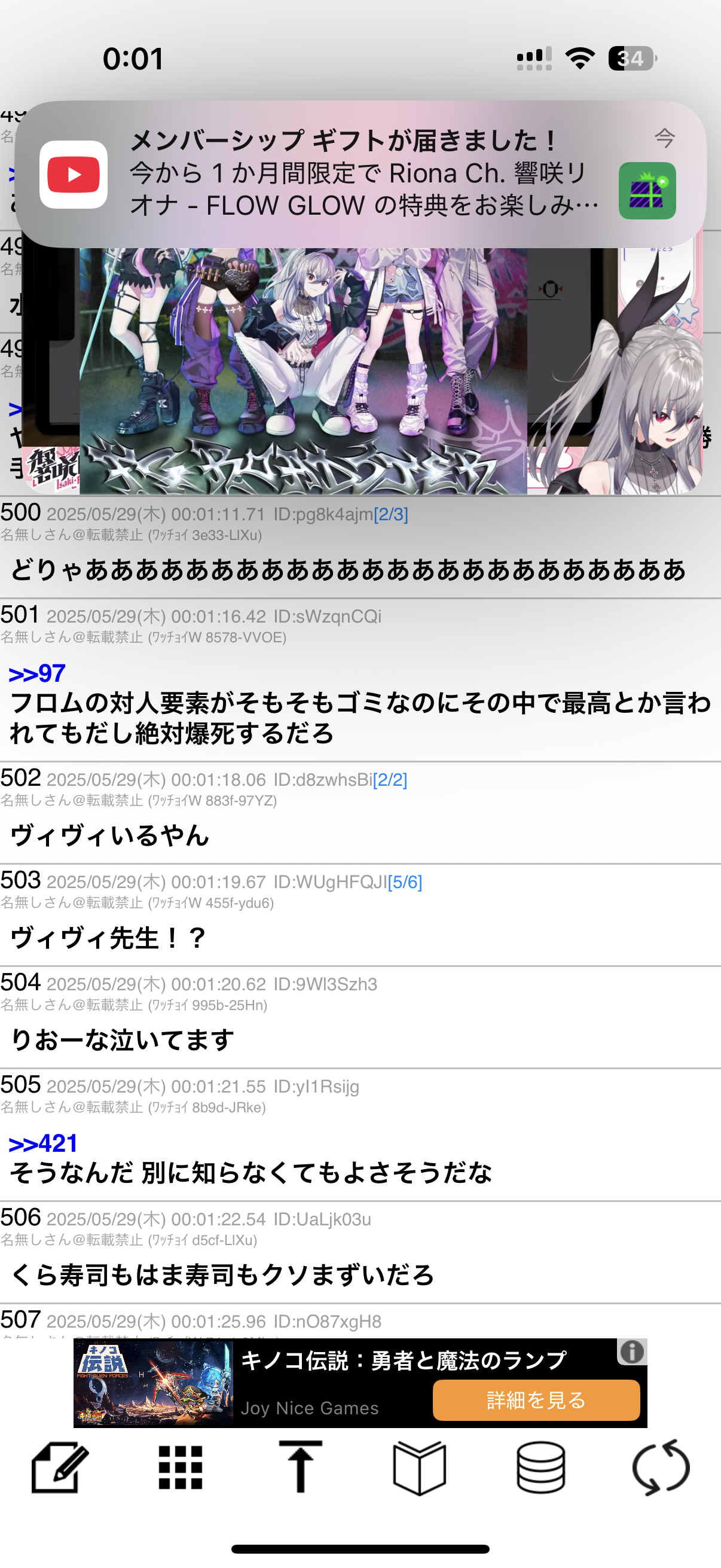Open the YouTube membership gift notification
Viewport: 721px width, 1568px height.
tap(360, 174)
